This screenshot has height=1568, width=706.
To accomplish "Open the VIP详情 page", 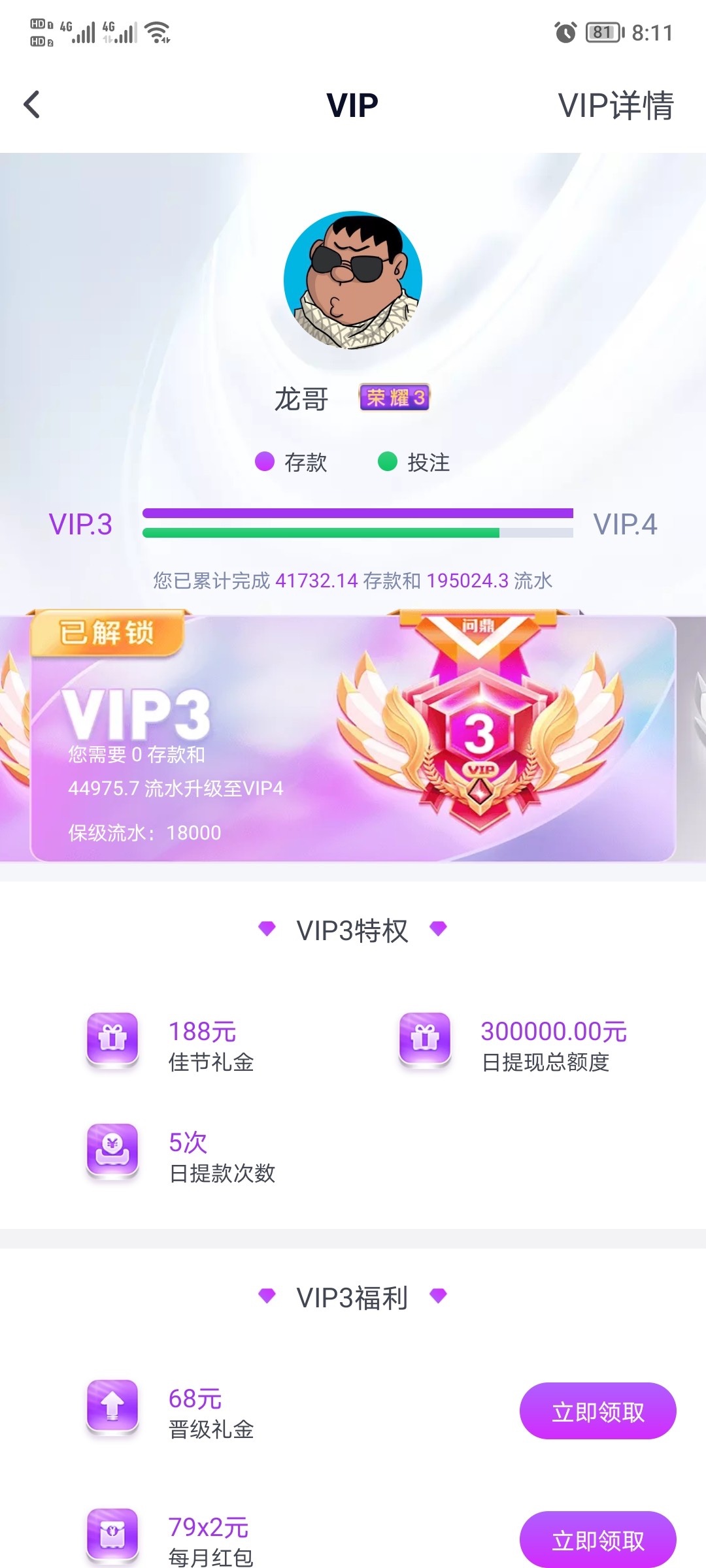I will [x=614, y=105].
